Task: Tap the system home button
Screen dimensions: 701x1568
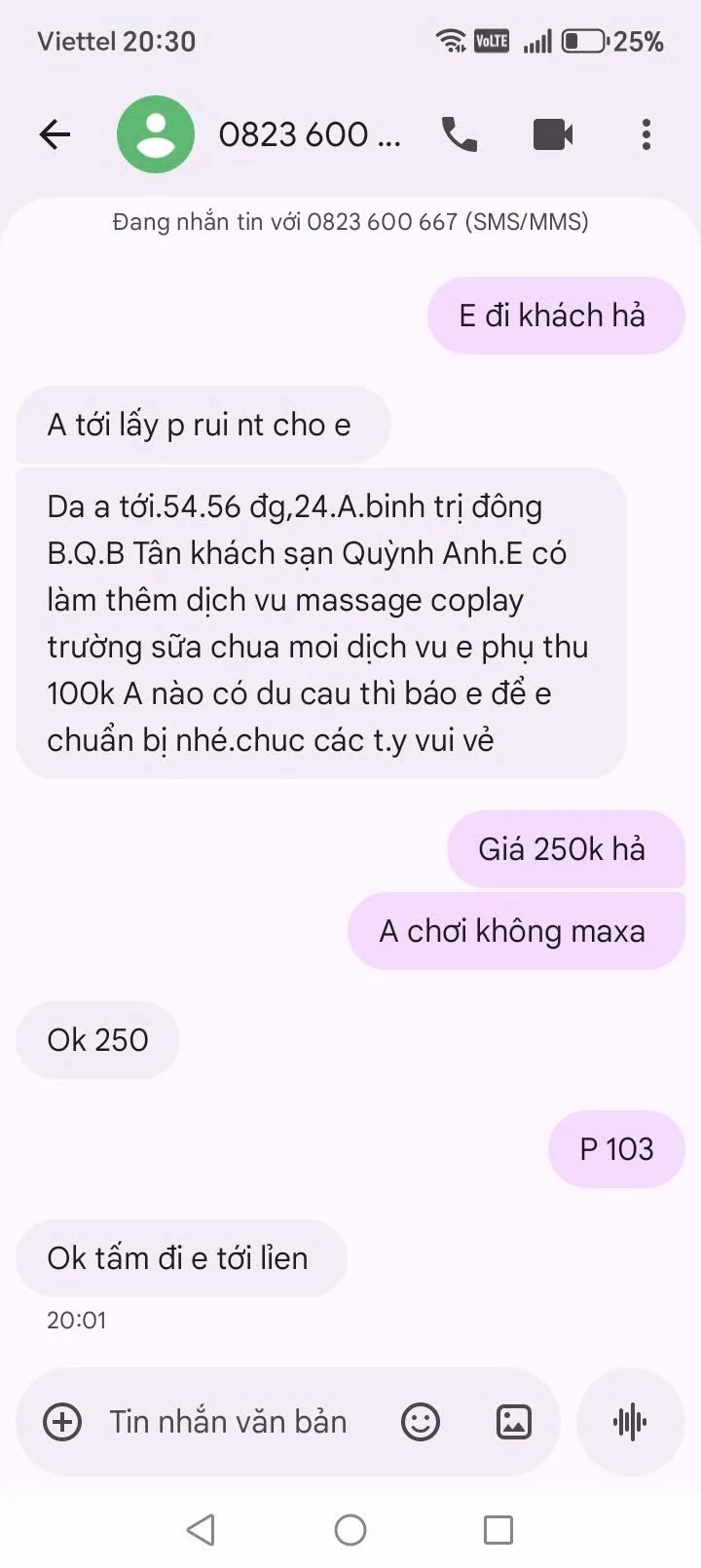Action: tap(350, 1529)
